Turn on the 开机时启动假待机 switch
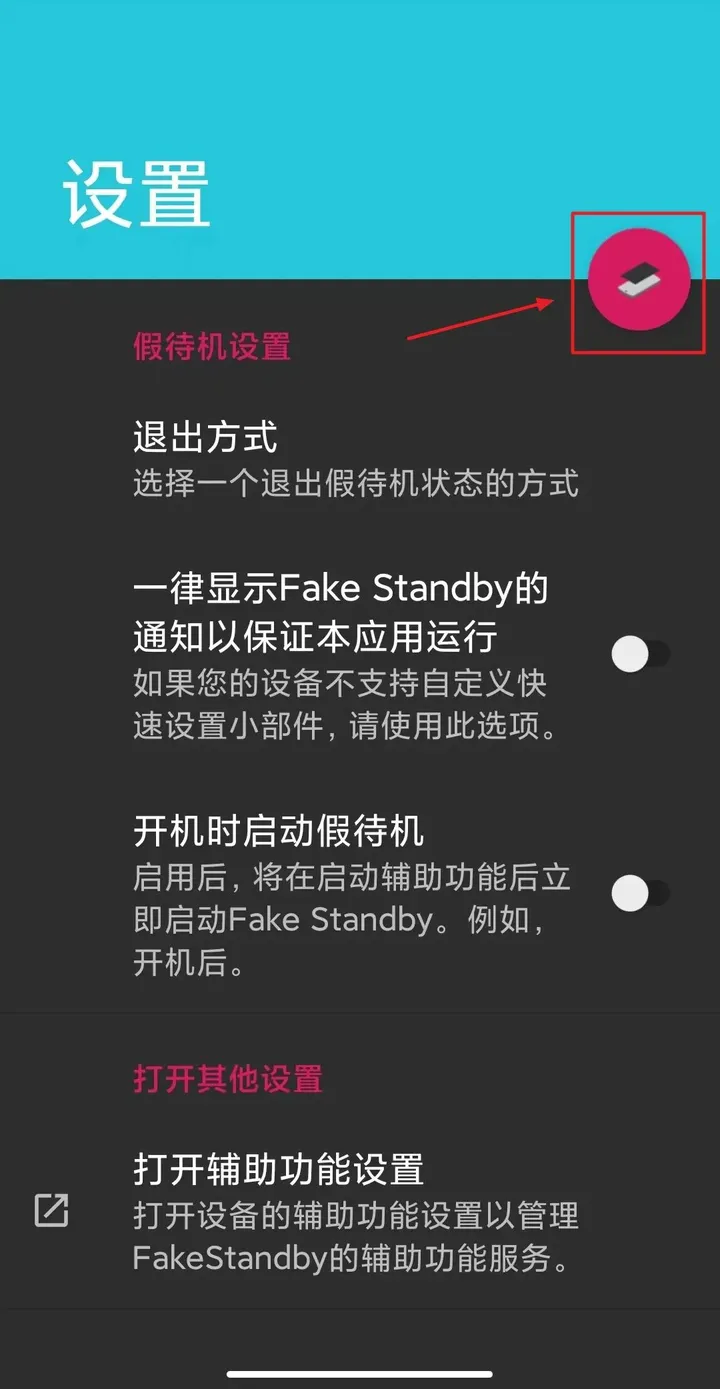The width and height of the screenshot is (720, 1389). click(630, 895)
